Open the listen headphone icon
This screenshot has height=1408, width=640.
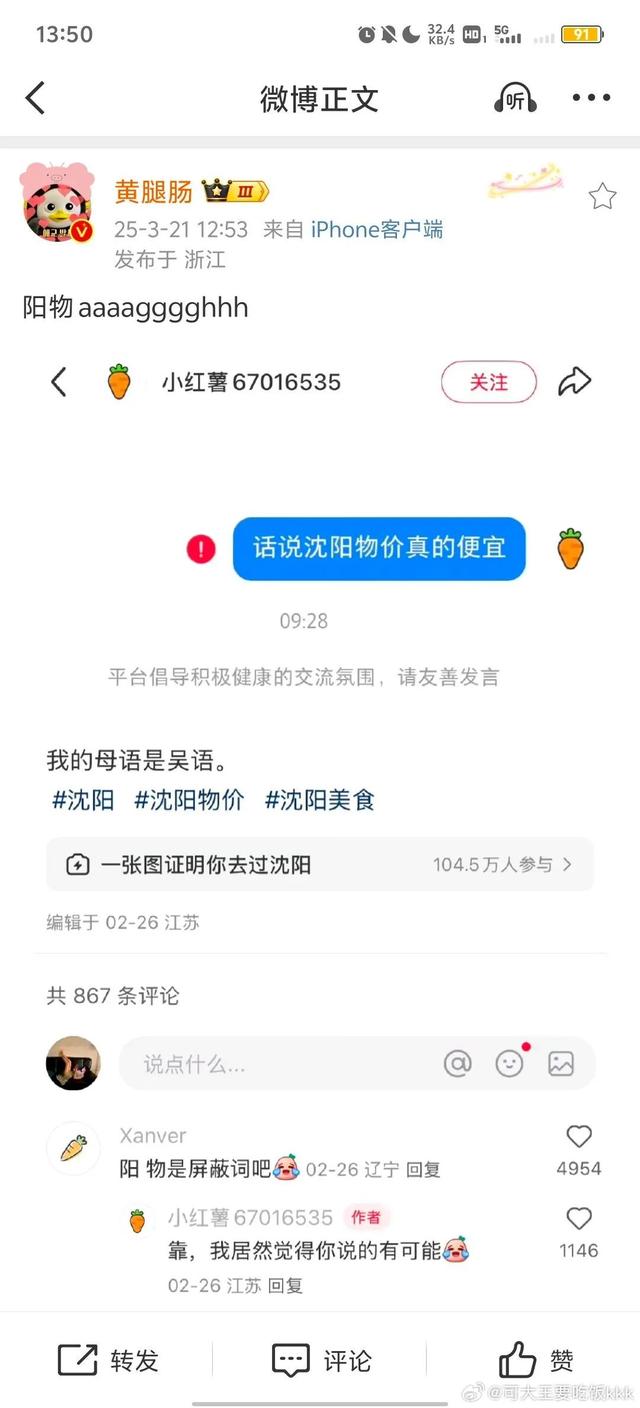pos(515,98)
